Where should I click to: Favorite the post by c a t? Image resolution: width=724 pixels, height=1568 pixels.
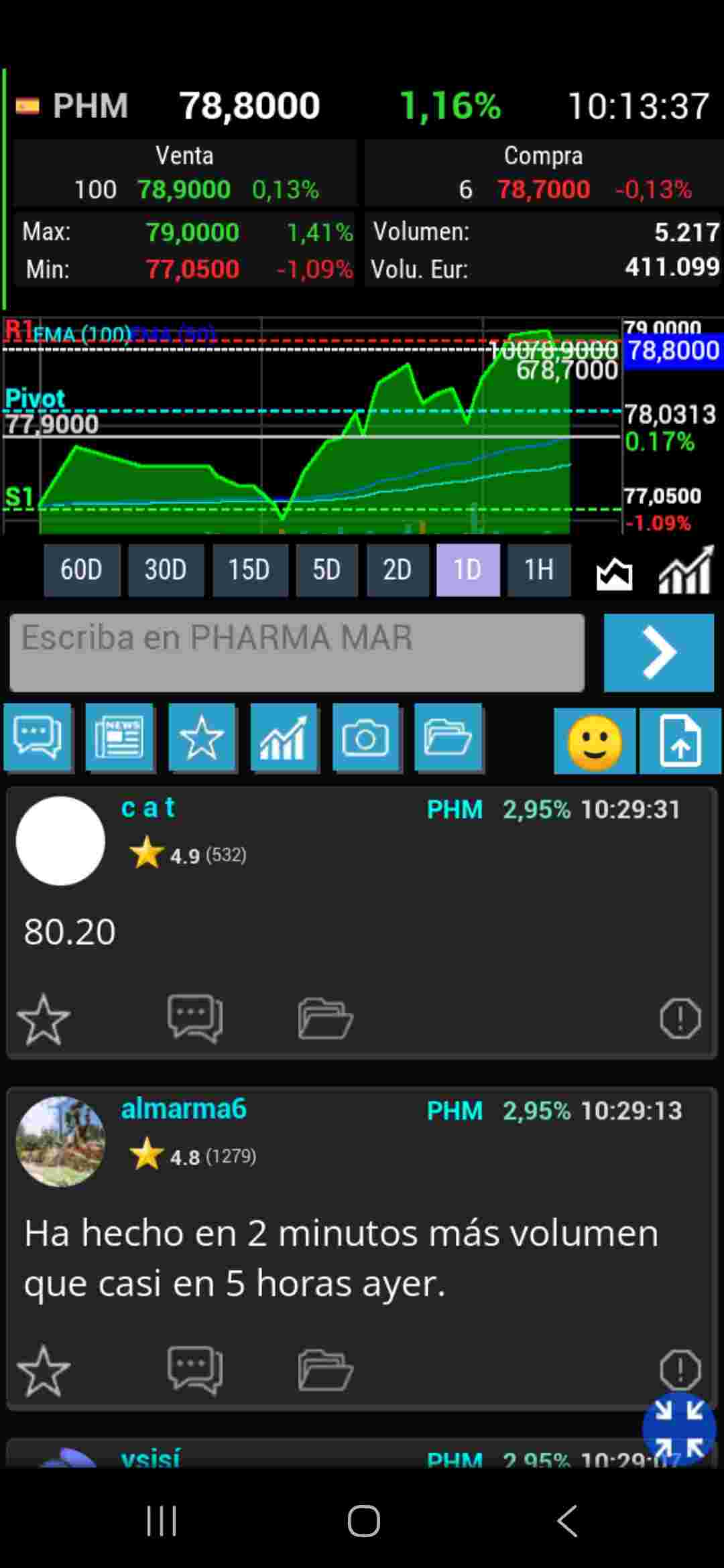(x=44, y=1019)
